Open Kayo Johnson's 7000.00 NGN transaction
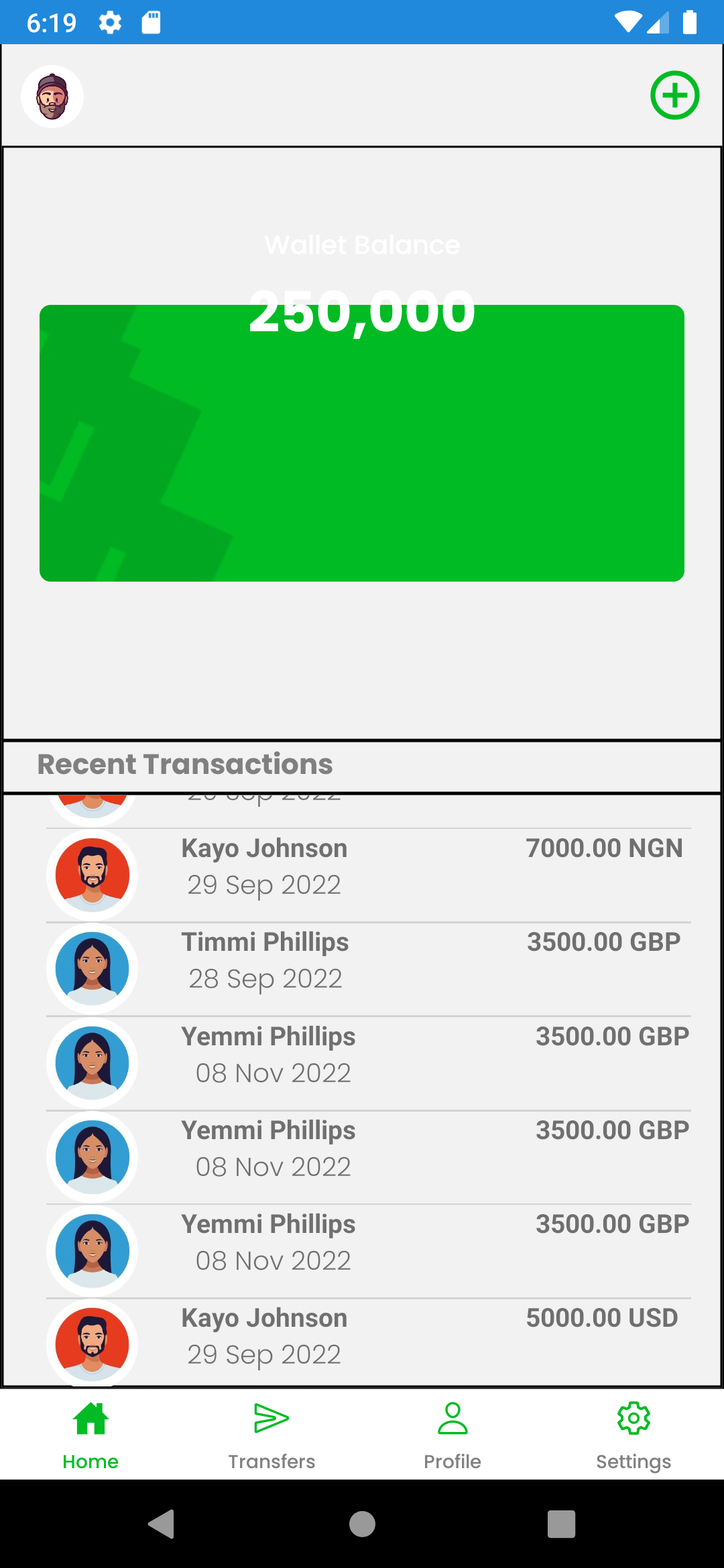 [369, 875]
